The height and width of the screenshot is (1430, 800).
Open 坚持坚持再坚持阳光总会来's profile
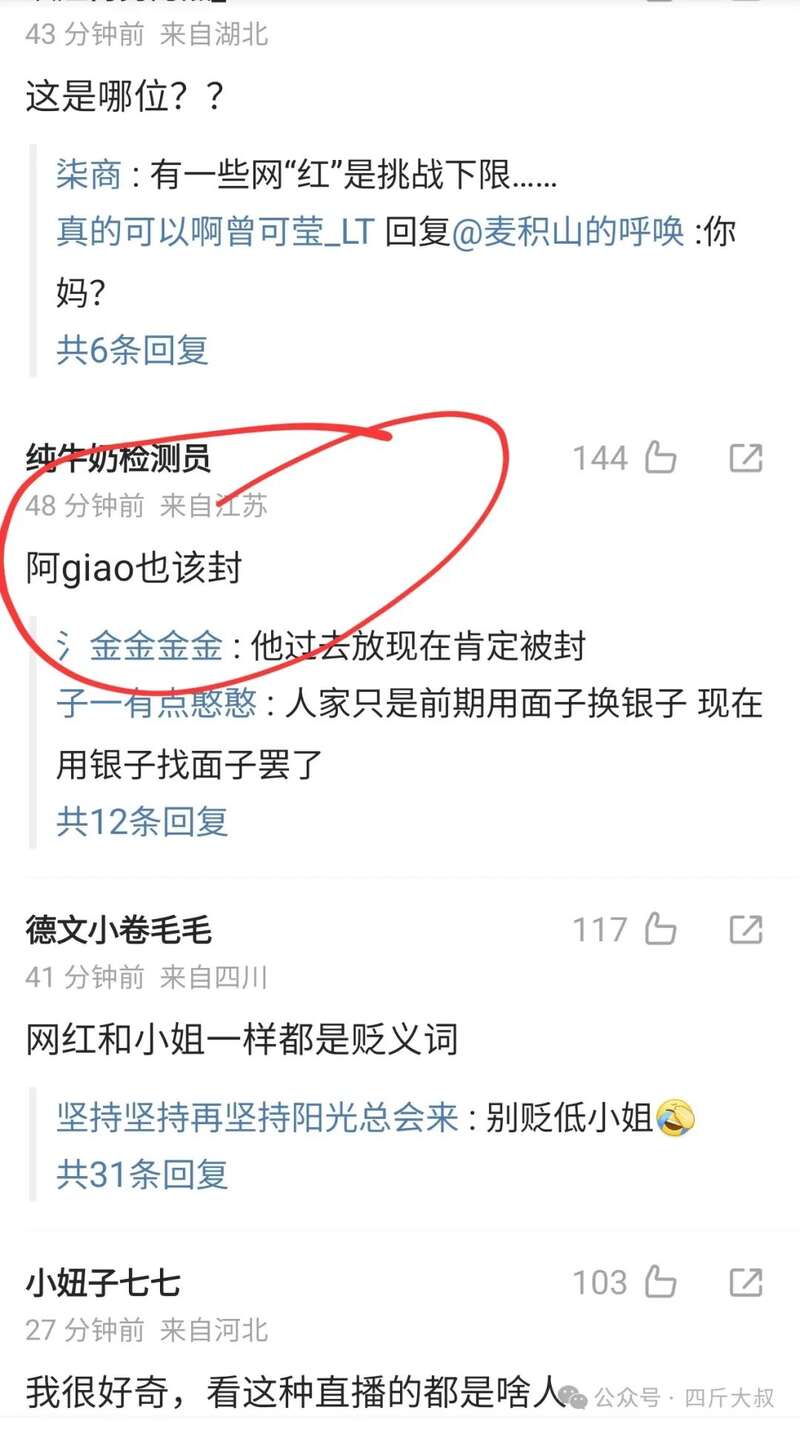pyautogui.click(x=257, y=1117)
